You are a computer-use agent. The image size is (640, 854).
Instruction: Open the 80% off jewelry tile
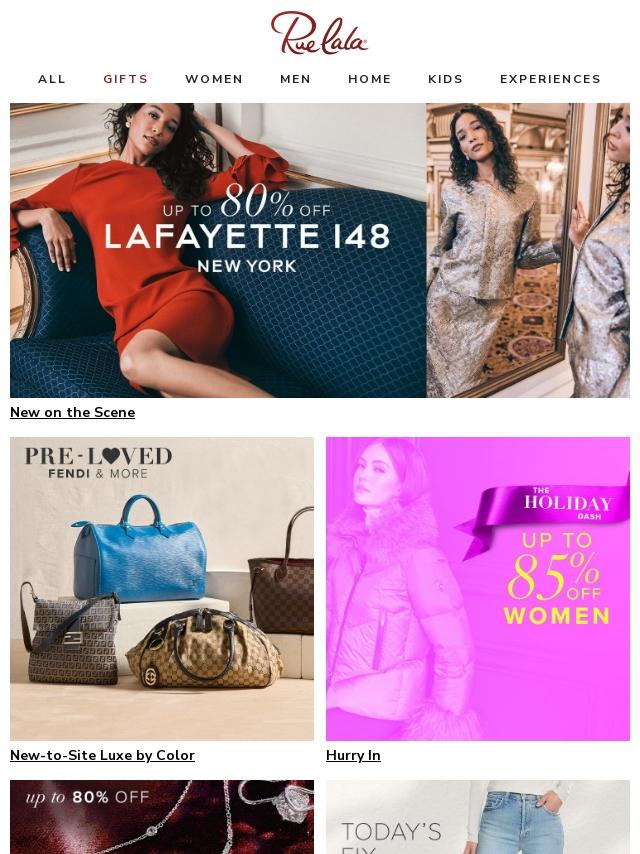[162, 817]
